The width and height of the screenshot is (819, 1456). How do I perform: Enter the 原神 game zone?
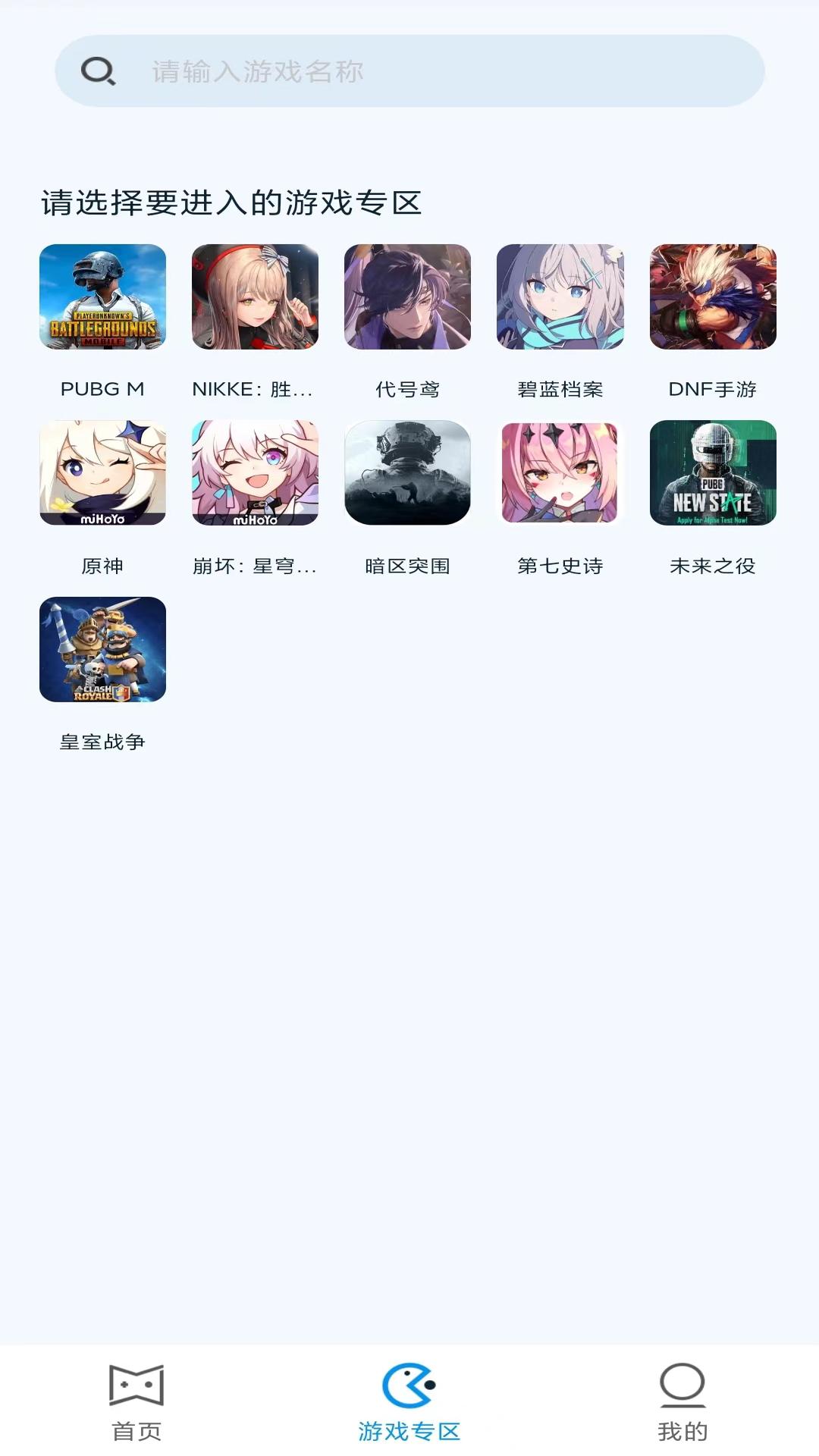[104, 474]
